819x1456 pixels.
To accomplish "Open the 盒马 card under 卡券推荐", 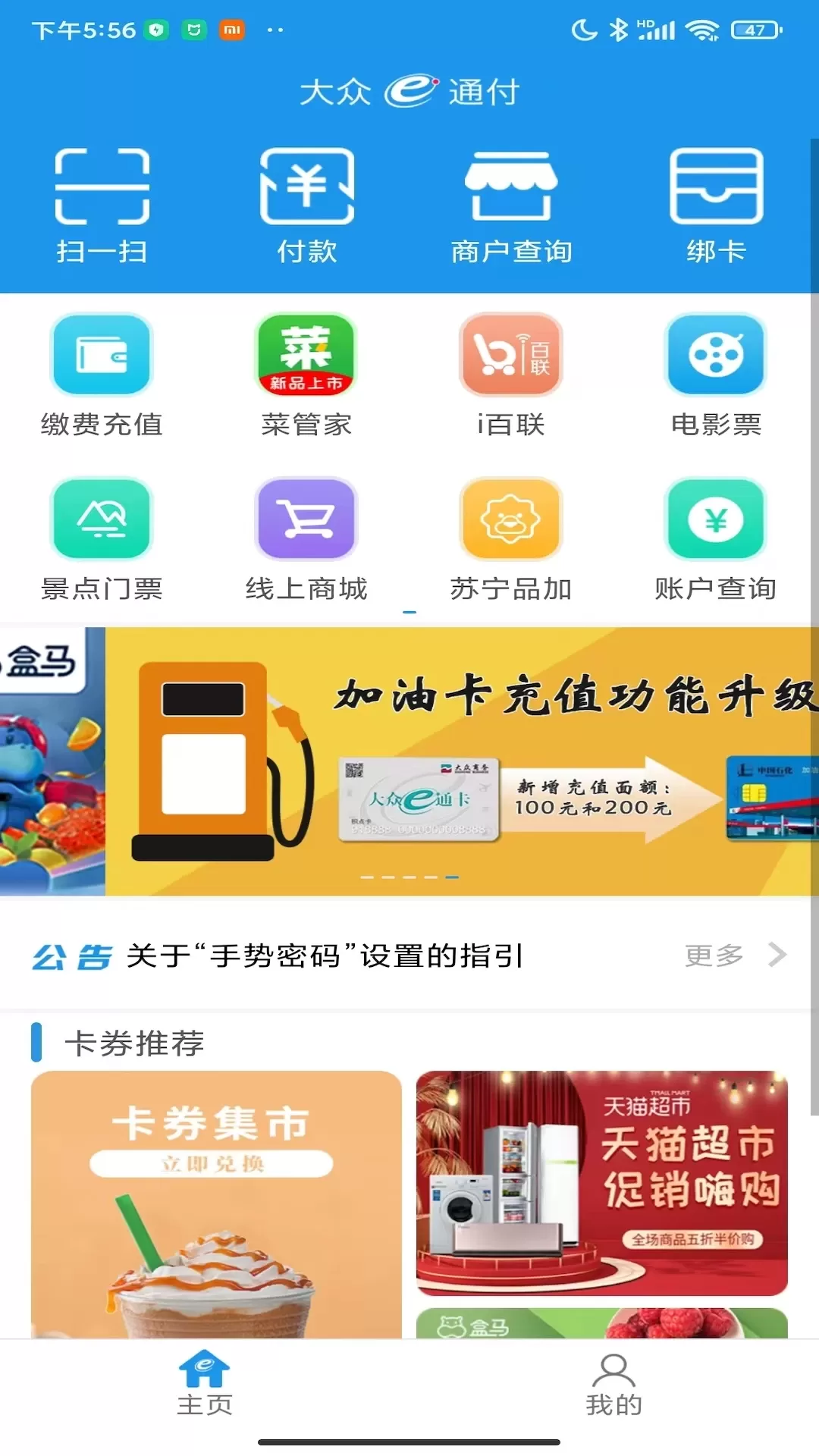I will [x=602, y=1323].
